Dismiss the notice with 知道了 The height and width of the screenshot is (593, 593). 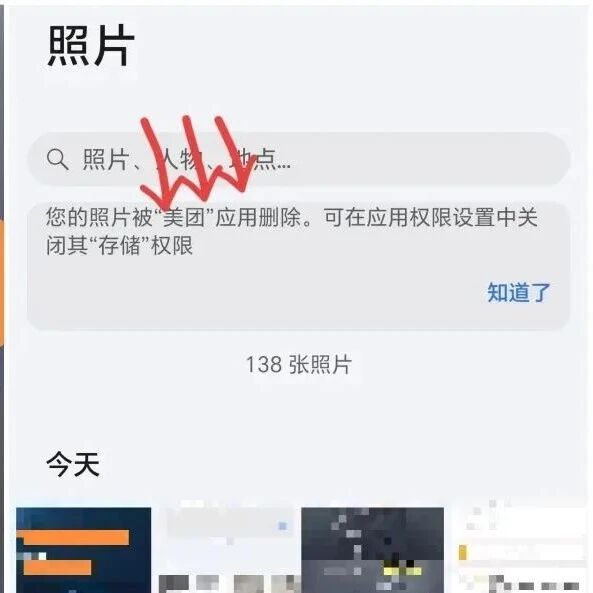coord(518,292)
